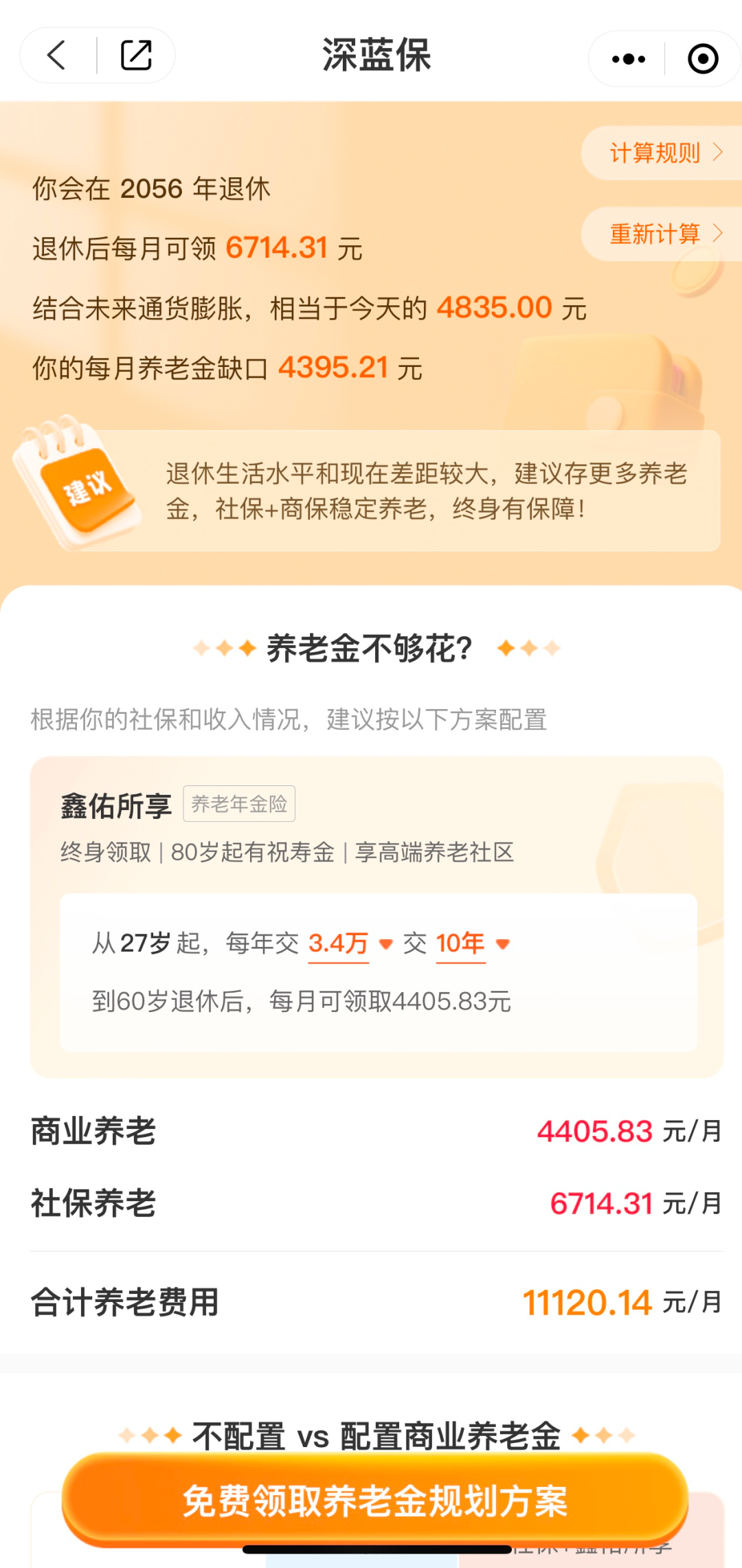The image size is (742, 1568).
Task: Open the mini program's three-dot menu
Action: pos(628,59)
